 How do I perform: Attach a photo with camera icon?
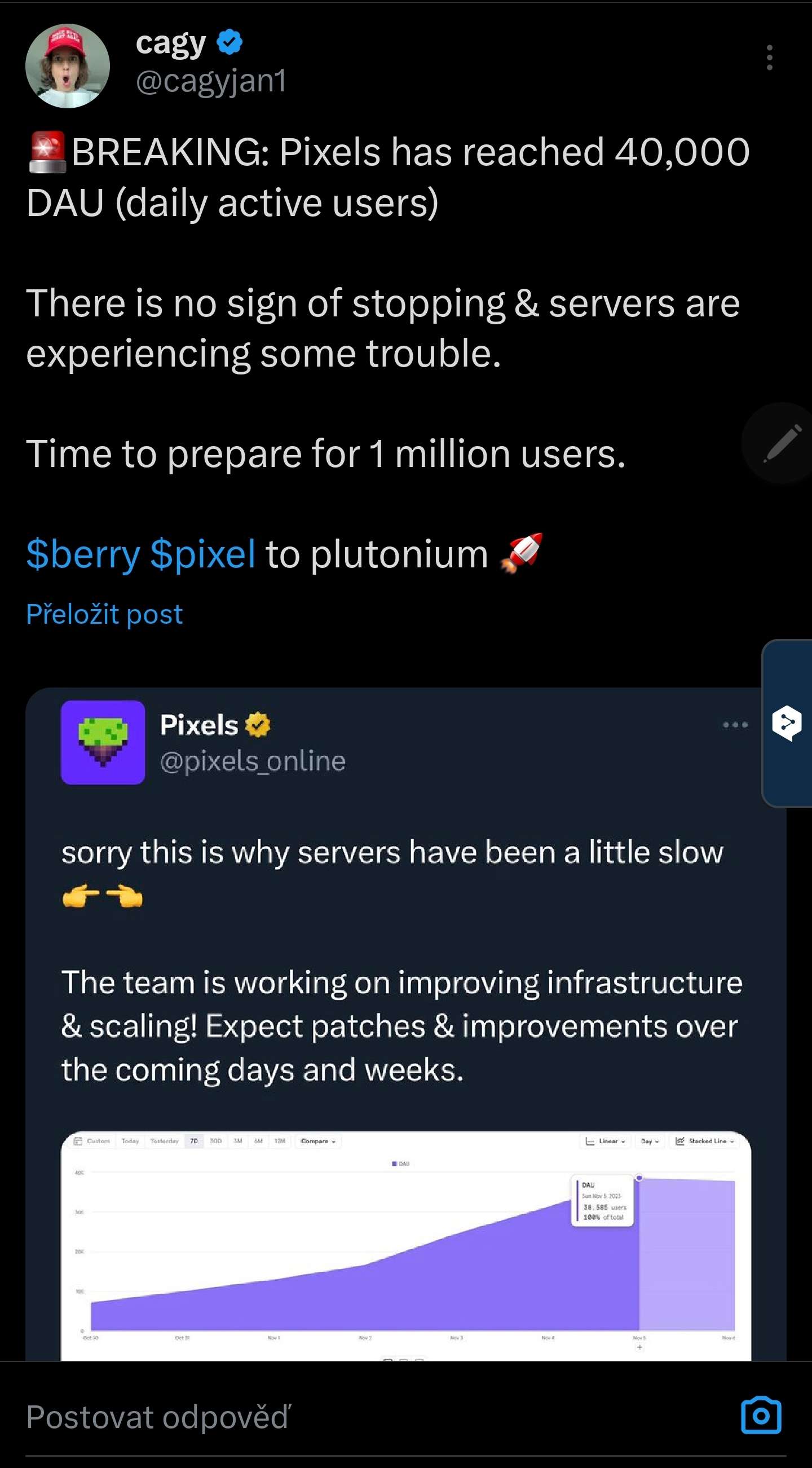point(761,1416)
